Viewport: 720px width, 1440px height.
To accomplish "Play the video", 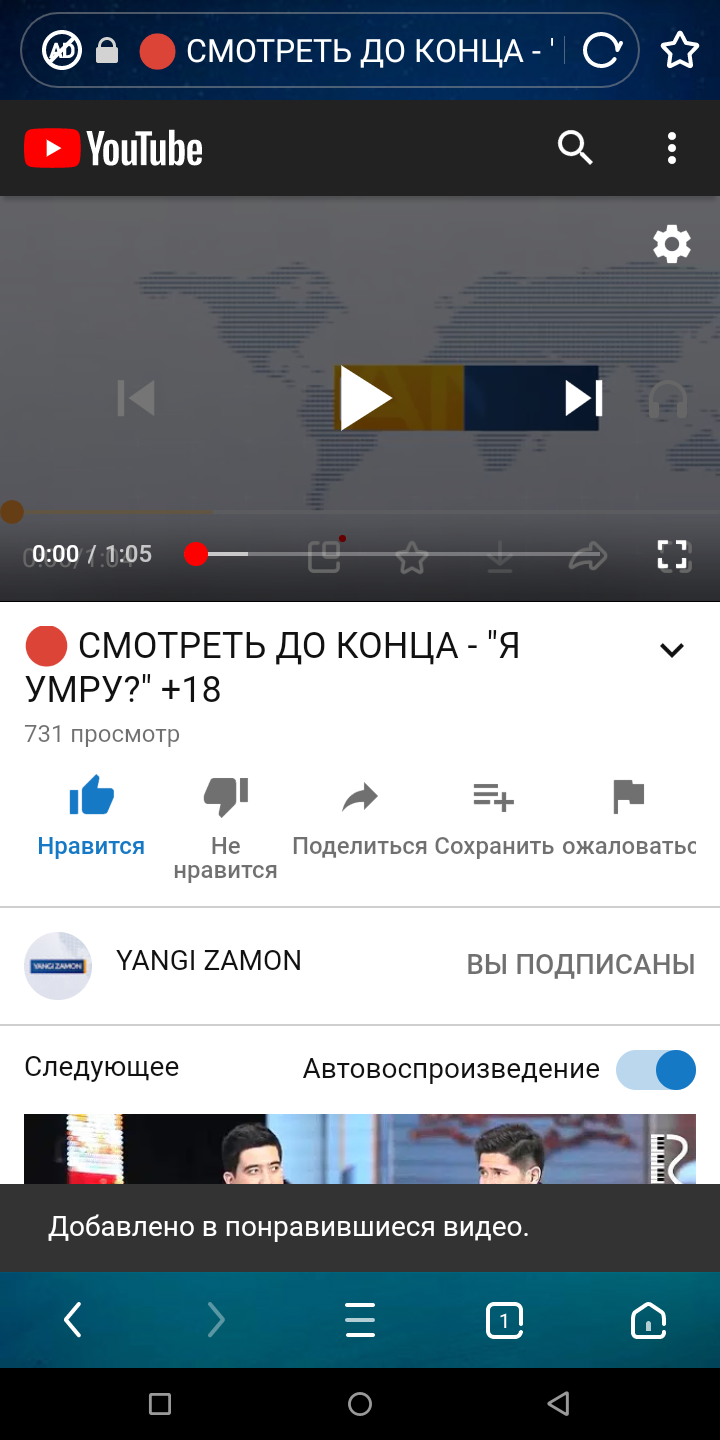I will pyautogui.click(x=365, y=398).
